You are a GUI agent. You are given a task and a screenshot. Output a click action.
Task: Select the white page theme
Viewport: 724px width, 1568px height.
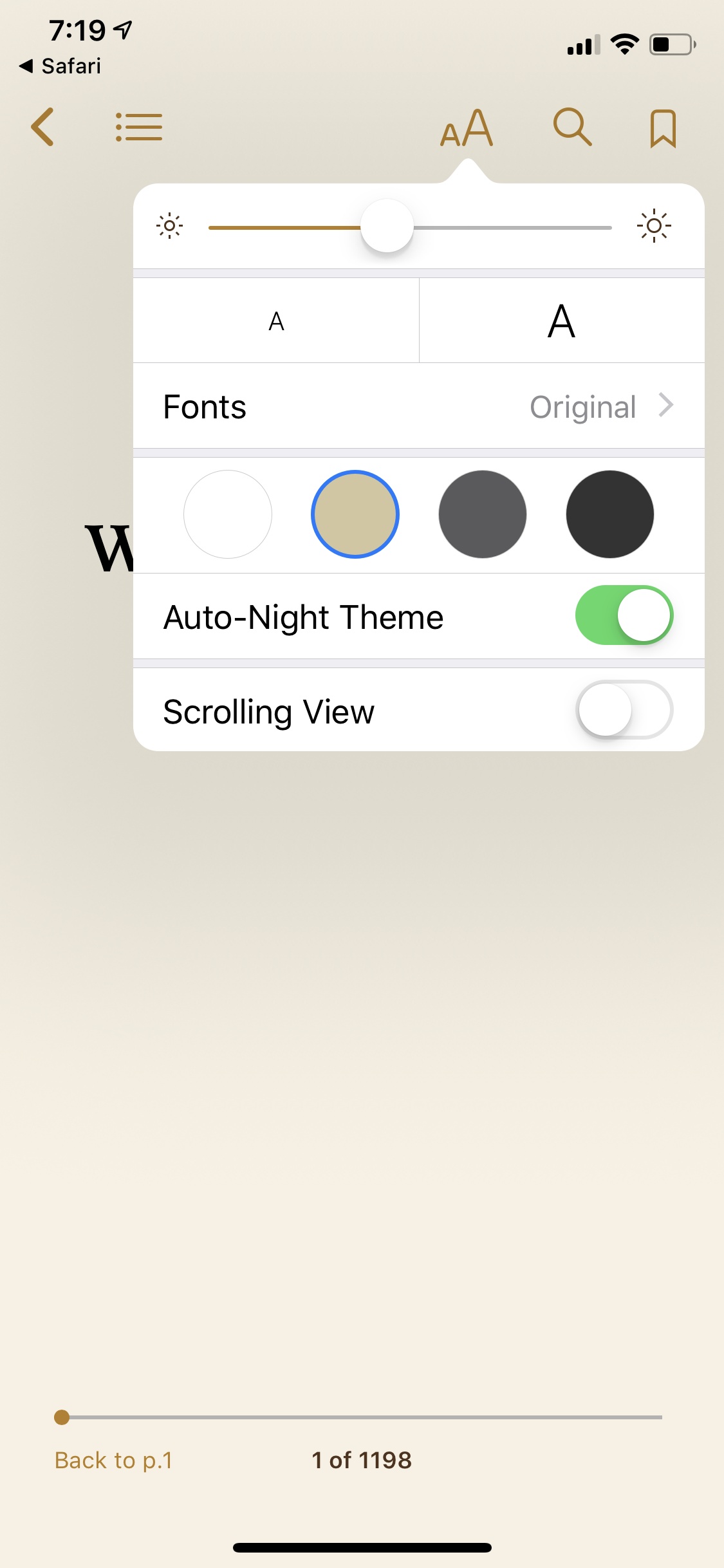[x=228, y=514]
